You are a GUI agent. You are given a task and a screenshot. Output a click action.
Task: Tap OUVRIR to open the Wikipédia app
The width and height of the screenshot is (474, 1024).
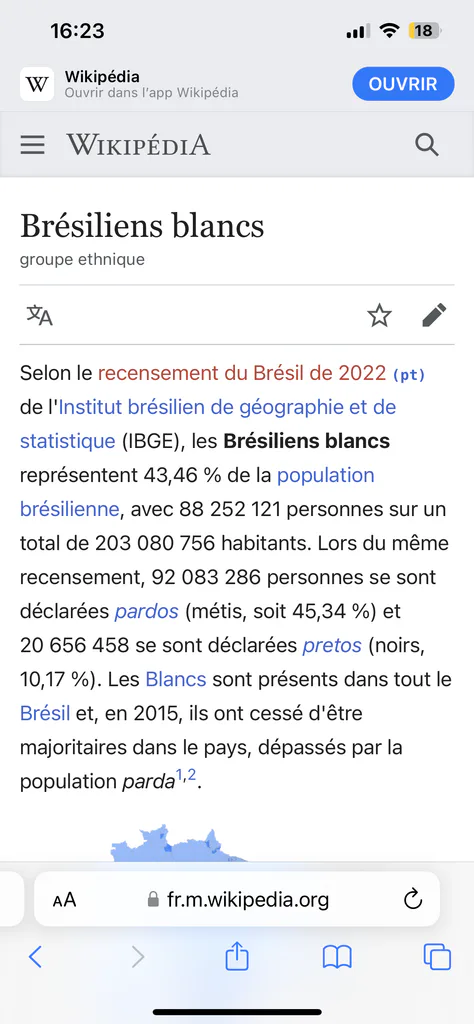[x=403, y=84]
